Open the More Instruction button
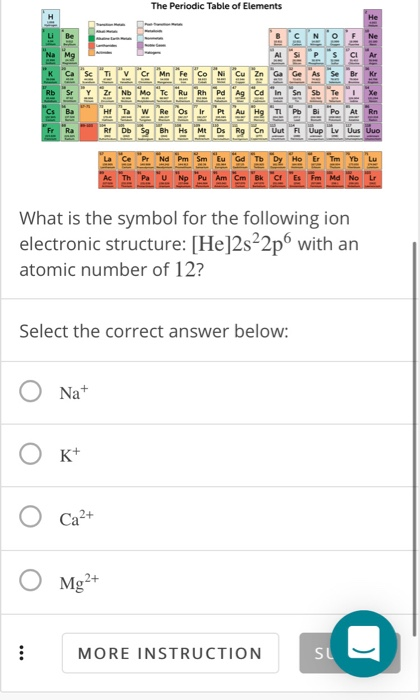This screenshot has height=700, width=420. tap(170, 653)
